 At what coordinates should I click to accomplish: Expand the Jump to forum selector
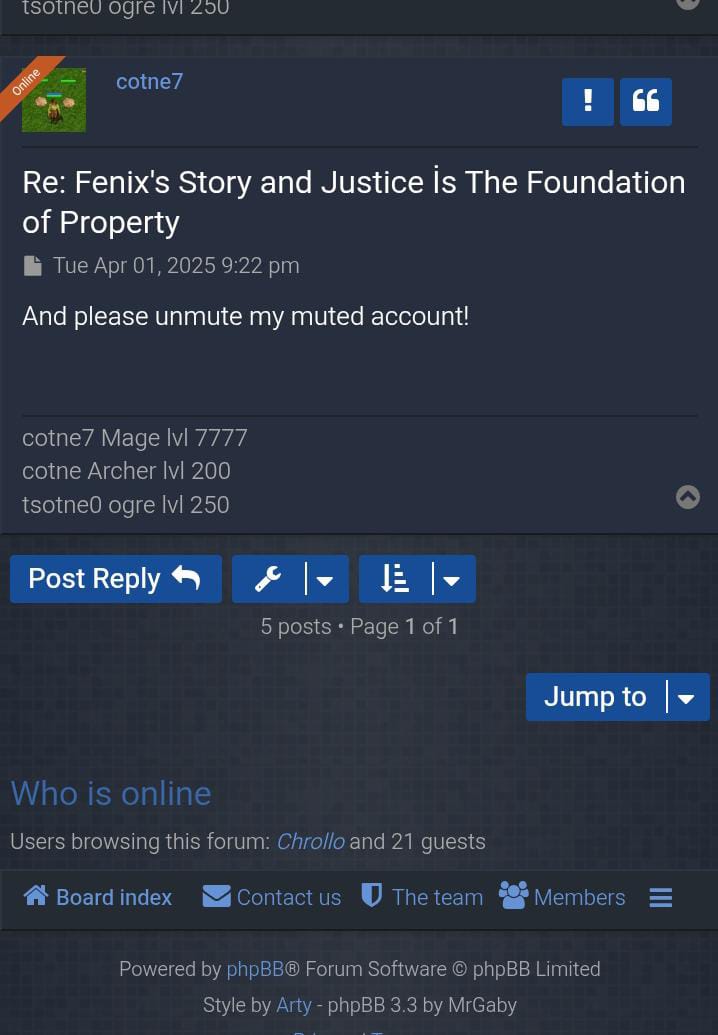click(617, 697)
